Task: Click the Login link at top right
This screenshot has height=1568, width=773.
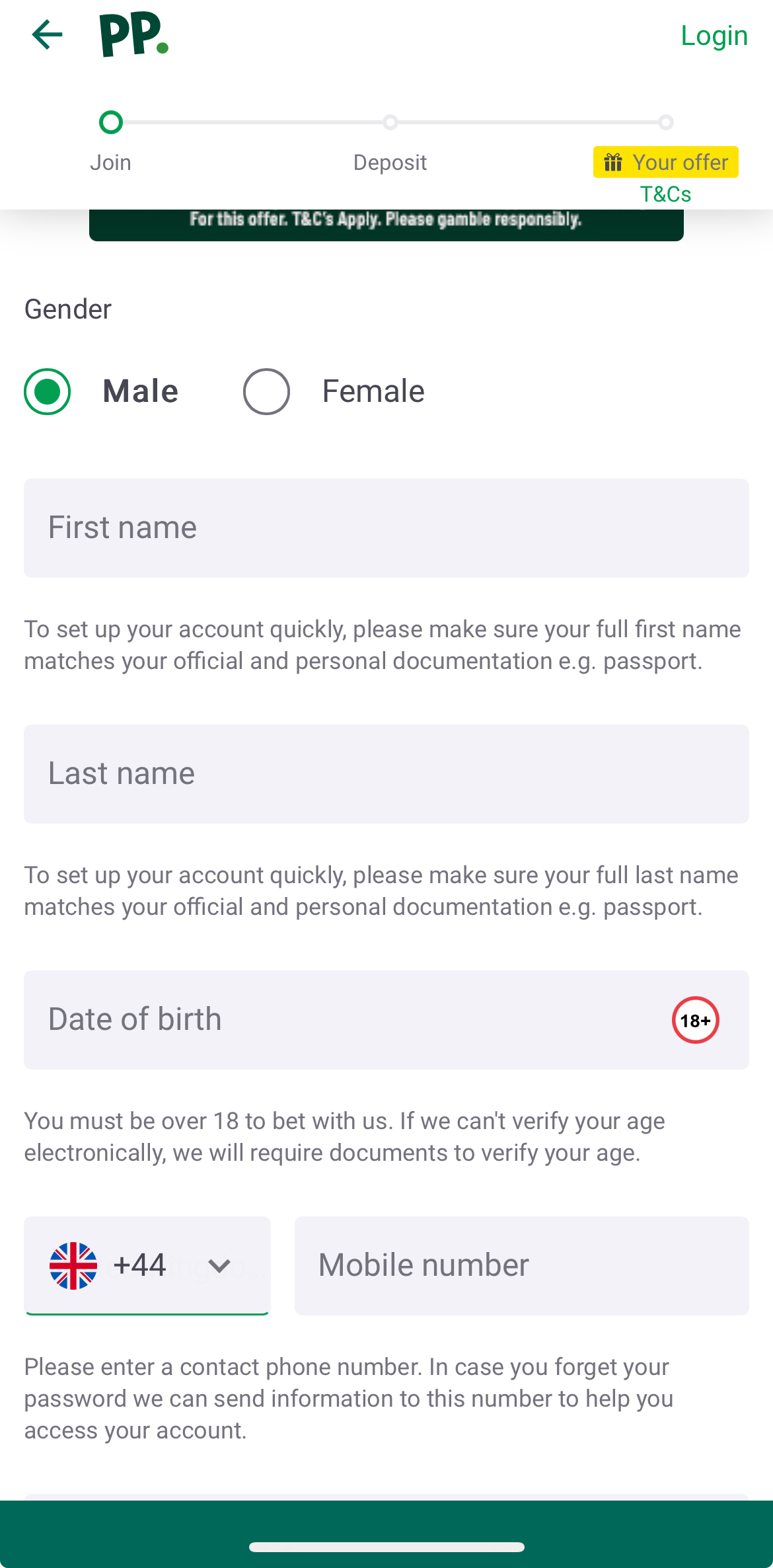Action: 714,34
